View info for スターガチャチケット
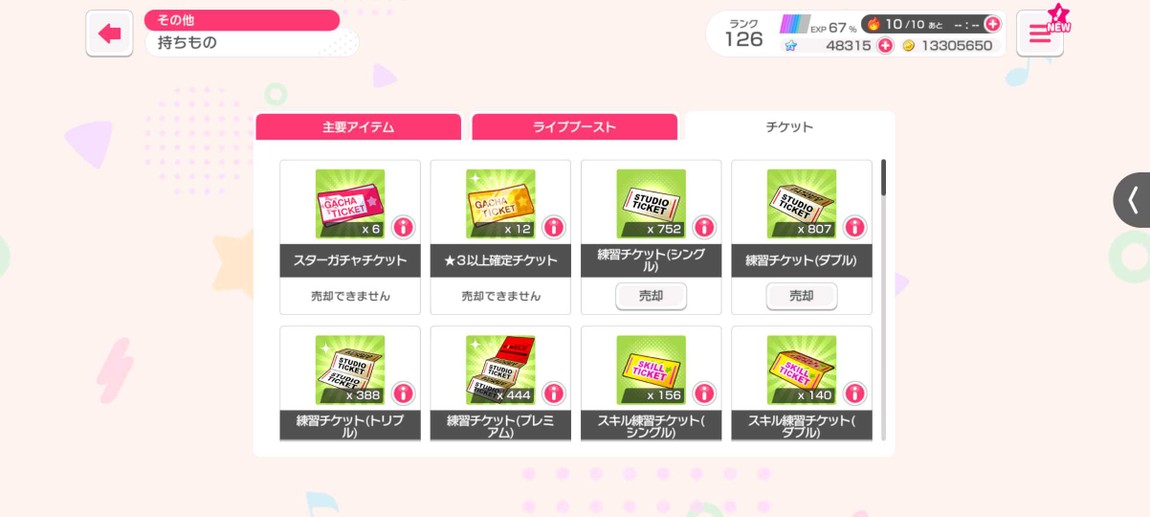1150x517 pixels. pos(403,227)
